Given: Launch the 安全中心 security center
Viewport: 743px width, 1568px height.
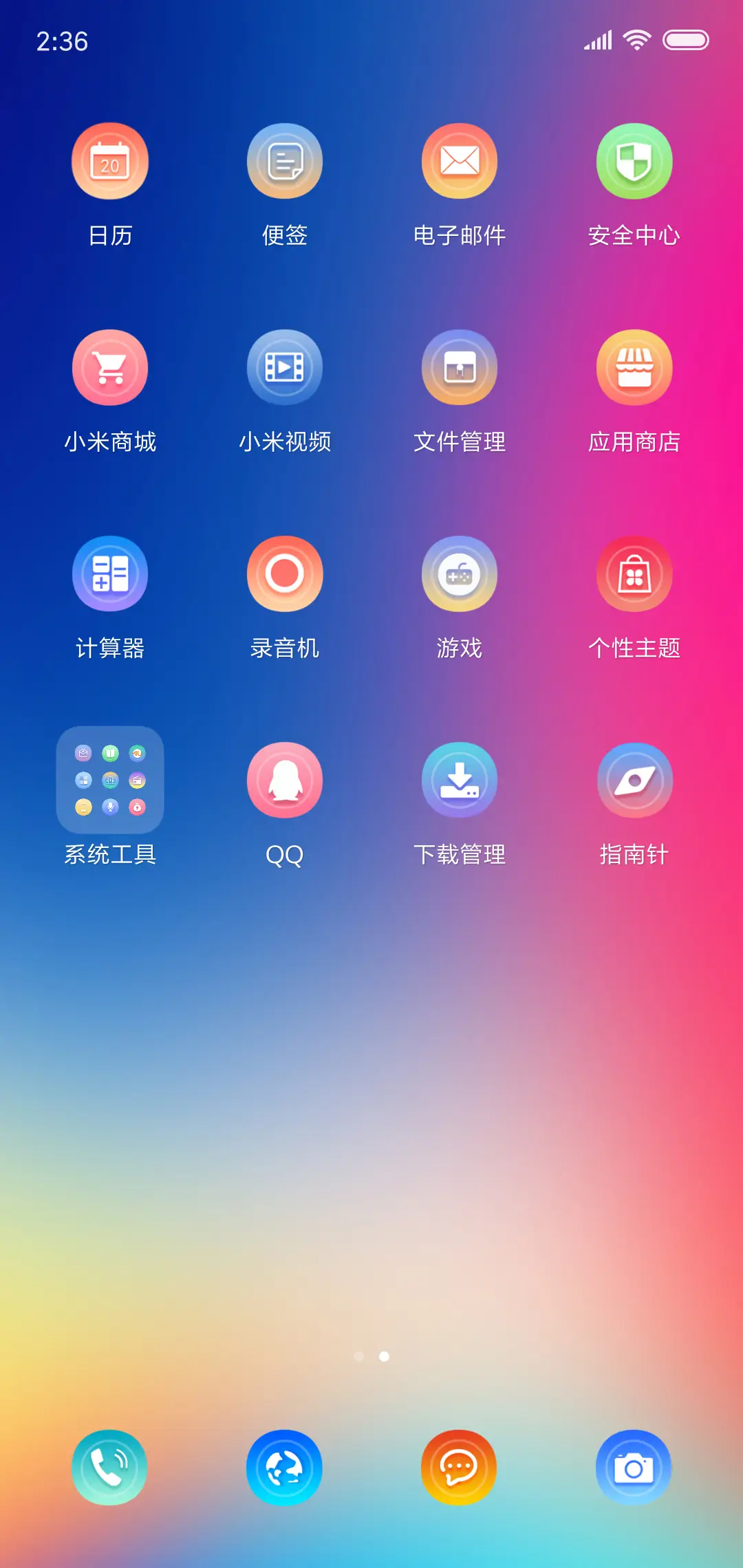Looking at the screenshot, I should 634,160.
